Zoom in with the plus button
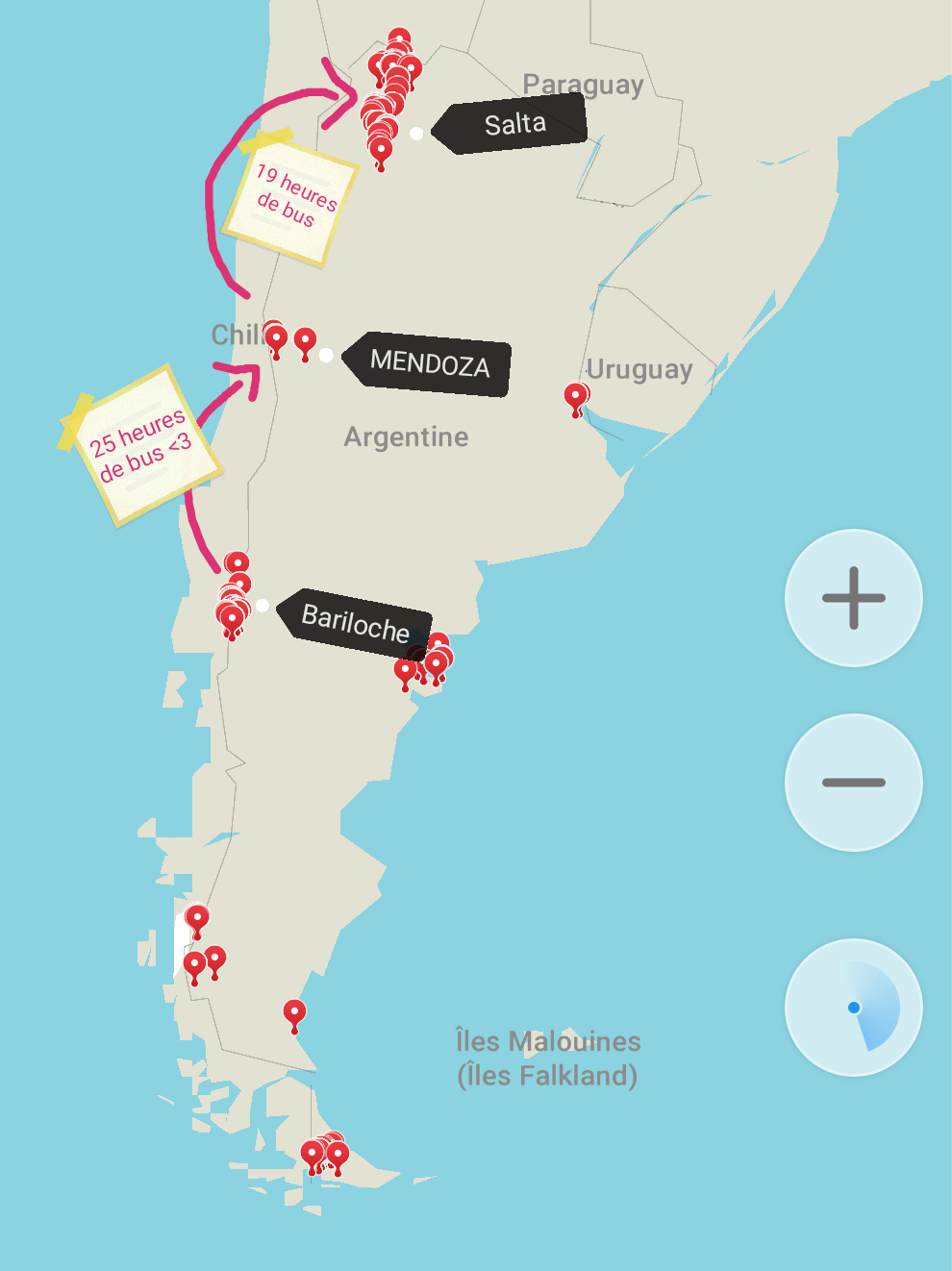 pos(853,598)
